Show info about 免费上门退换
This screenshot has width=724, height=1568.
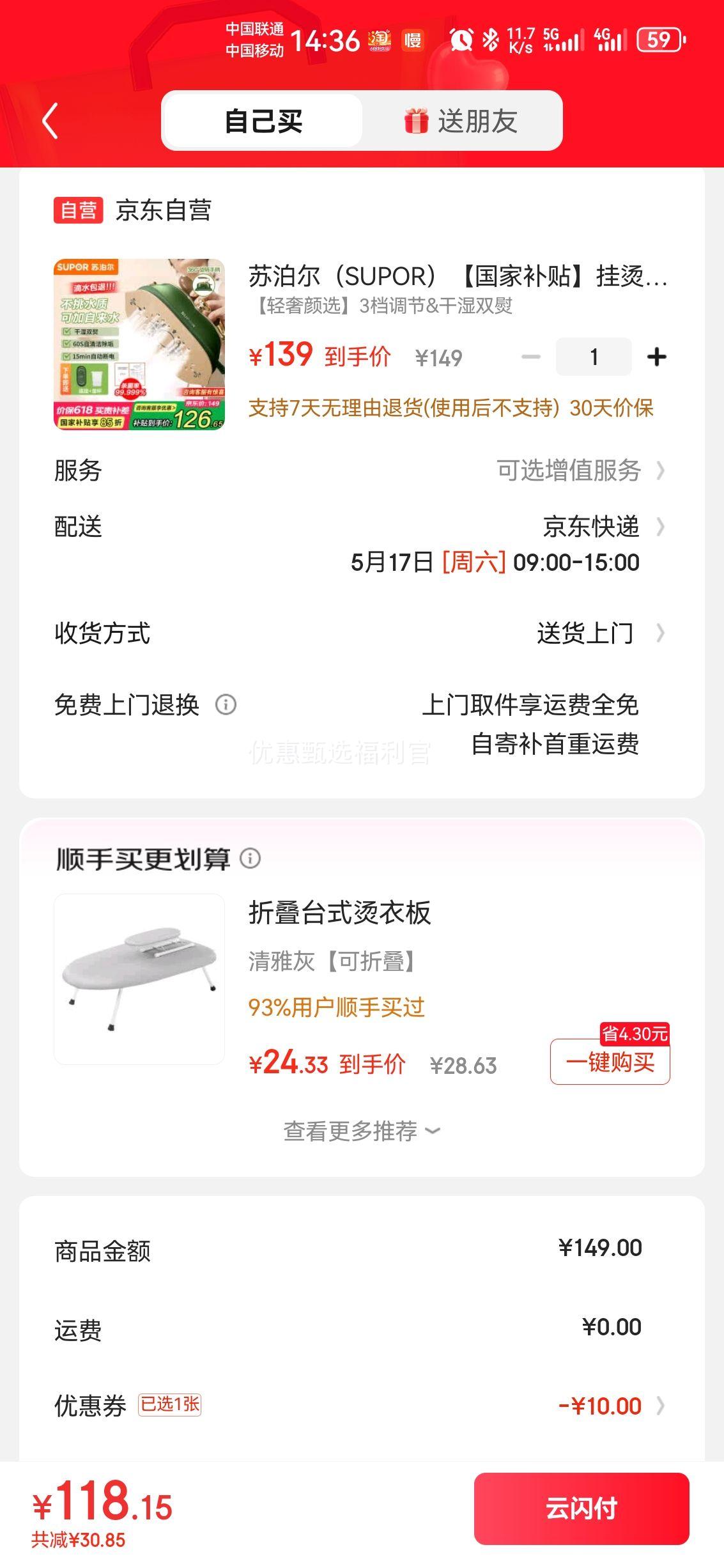[x=226, y=704]
